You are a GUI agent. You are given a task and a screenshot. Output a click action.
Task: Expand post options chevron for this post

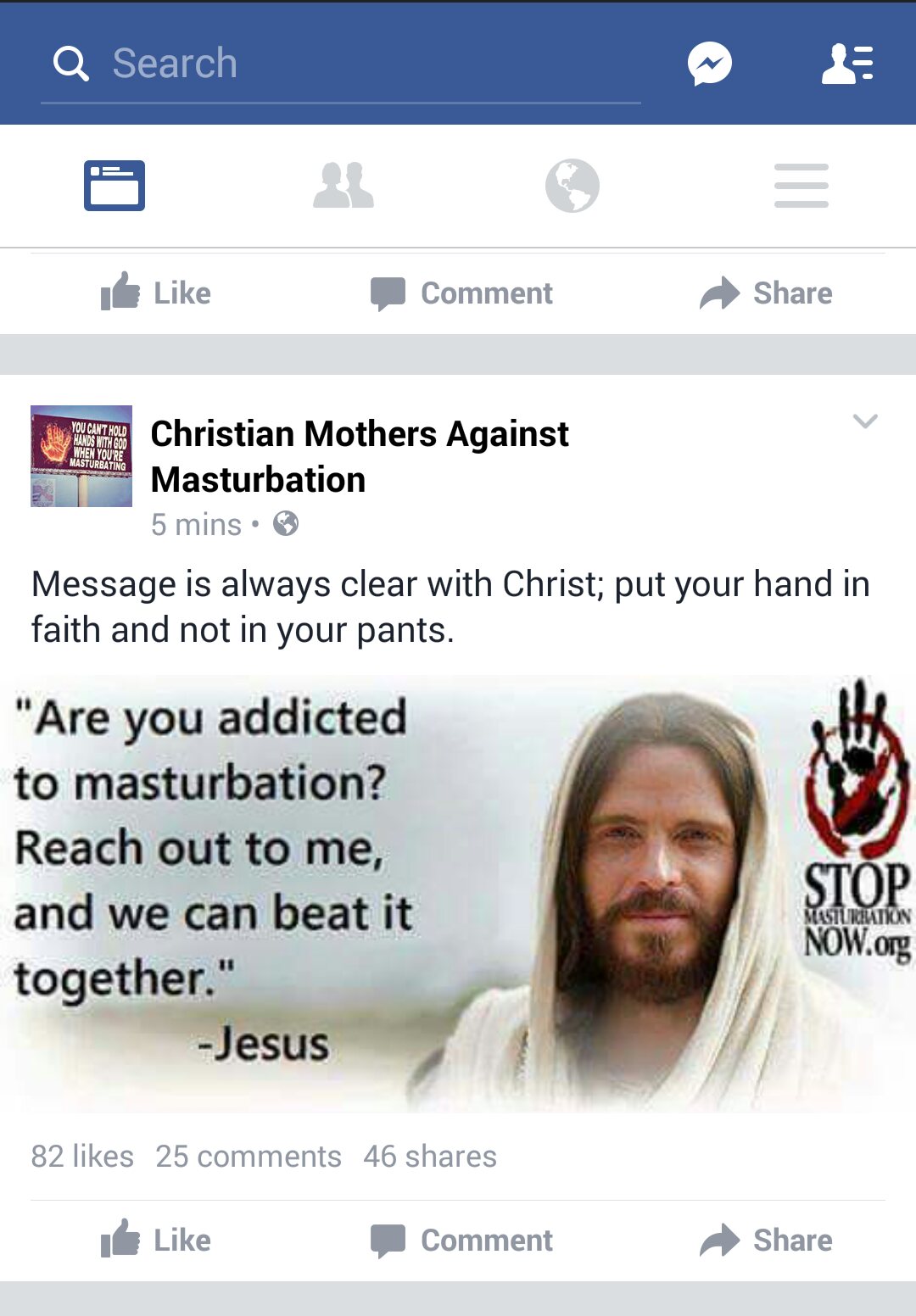click(864, 421)
